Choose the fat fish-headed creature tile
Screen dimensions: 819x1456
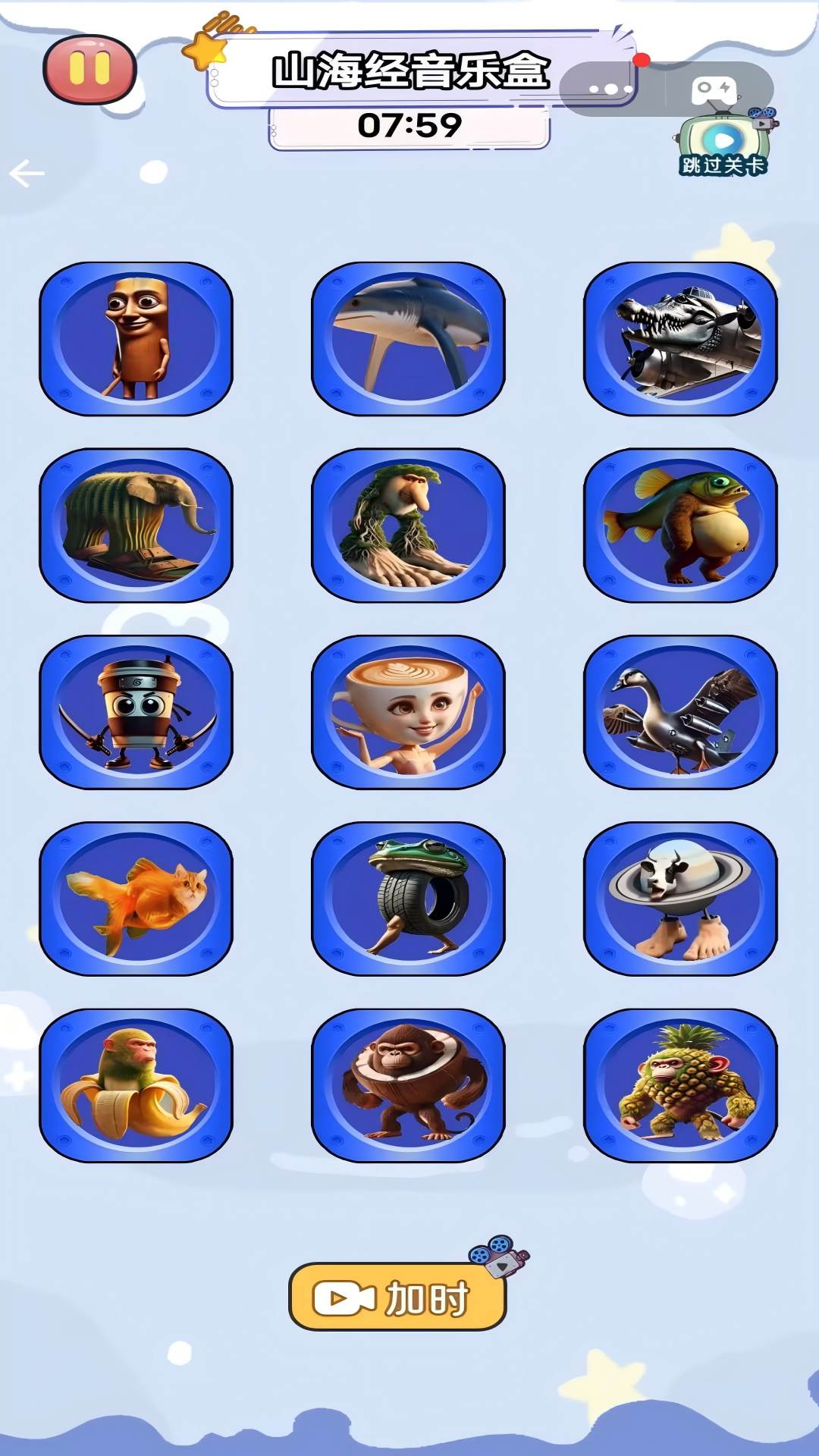pos(680,526)
